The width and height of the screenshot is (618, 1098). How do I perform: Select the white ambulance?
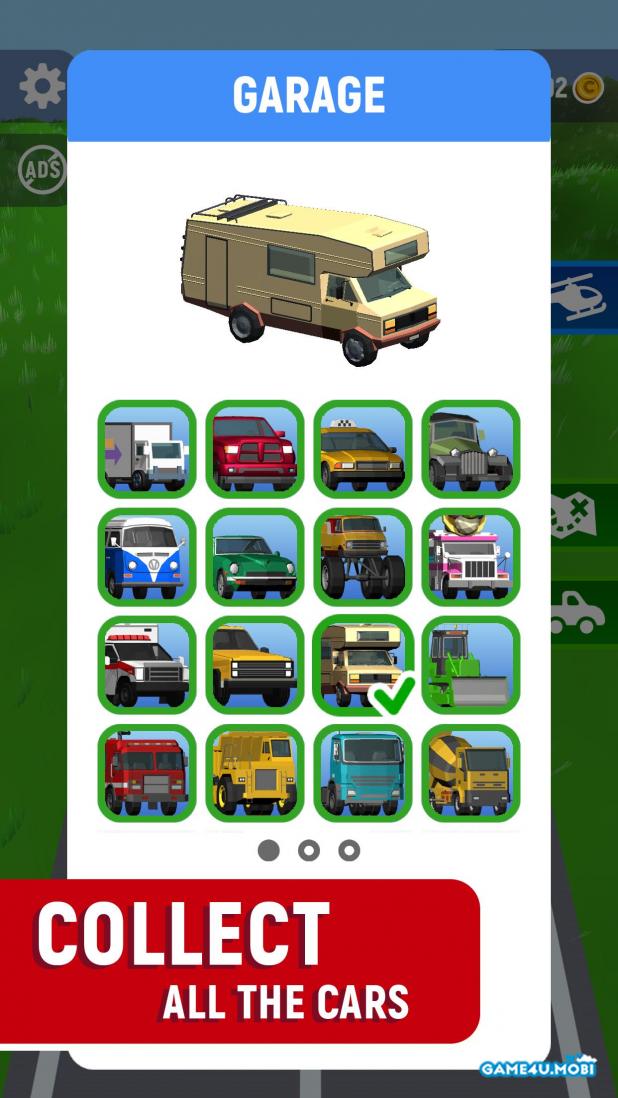(x=147, y=665)
